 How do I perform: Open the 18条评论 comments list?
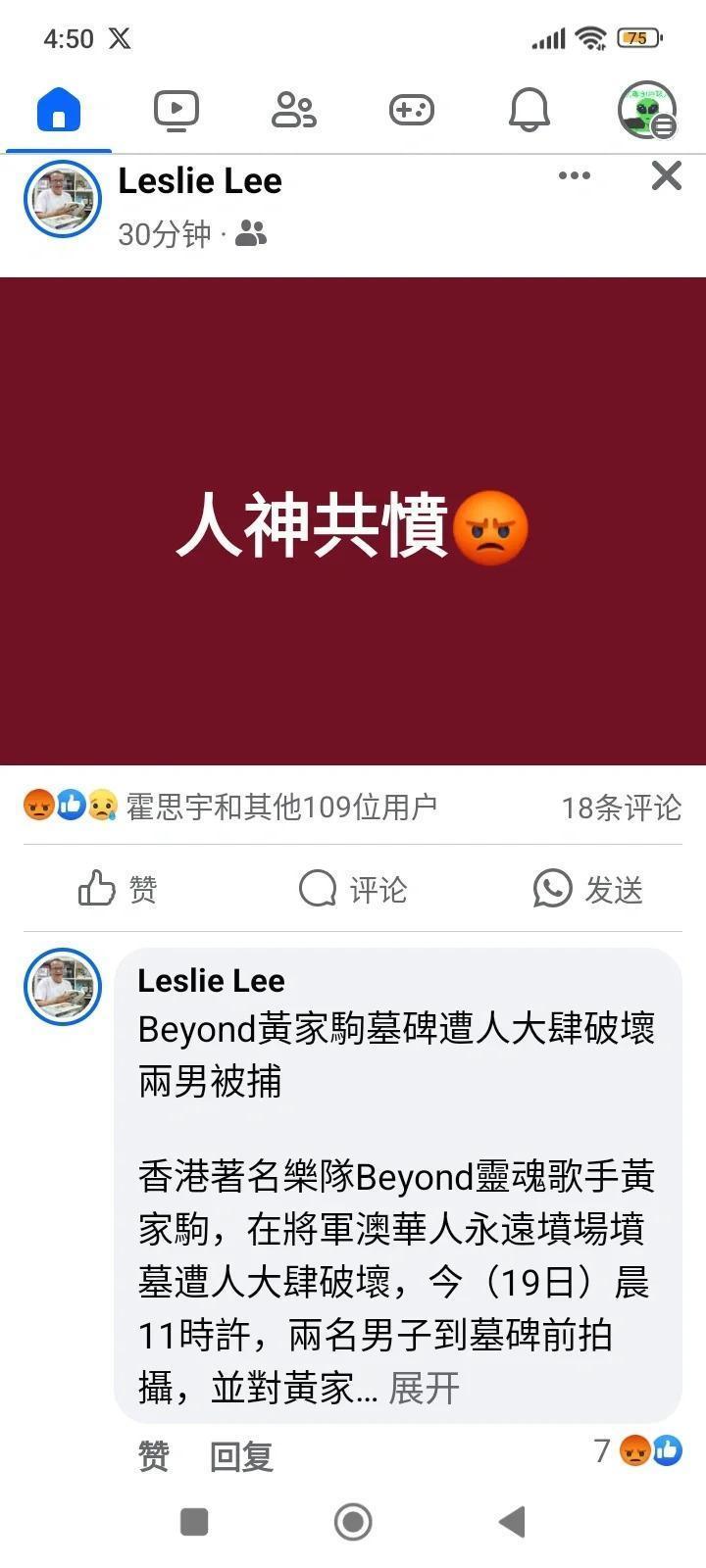pyautogui.click(x=621, y=808)
